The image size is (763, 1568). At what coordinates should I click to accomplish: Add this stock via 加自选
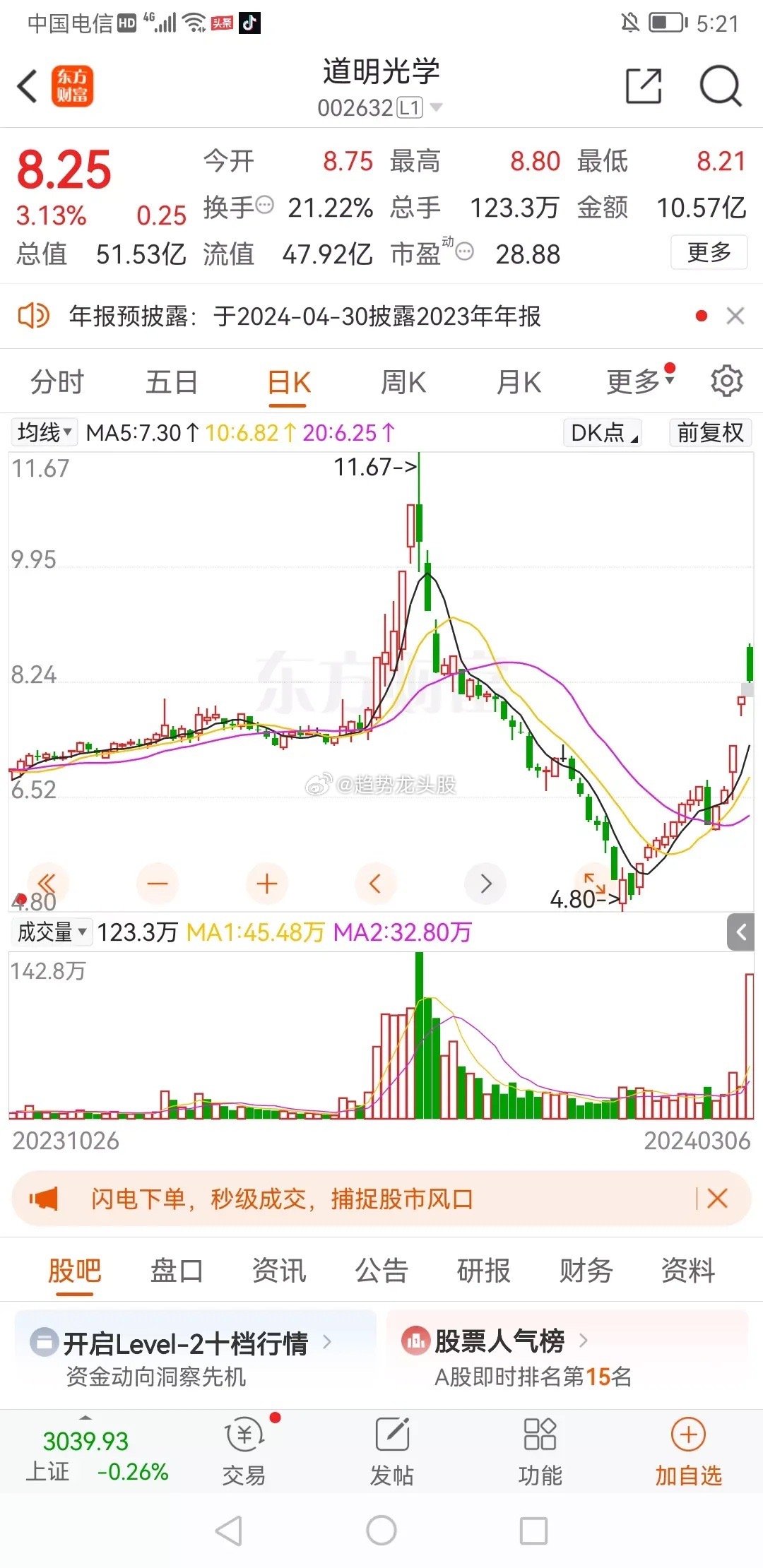click(689, 1454)
